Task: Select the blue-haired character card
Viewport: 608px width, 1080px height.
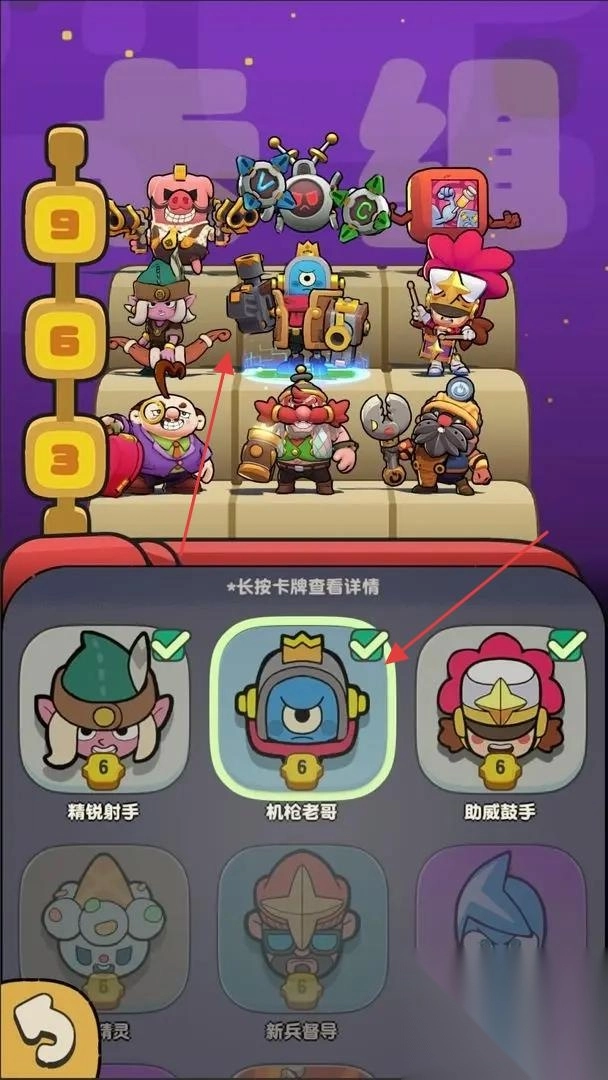Action: click(x=502, y=925)
